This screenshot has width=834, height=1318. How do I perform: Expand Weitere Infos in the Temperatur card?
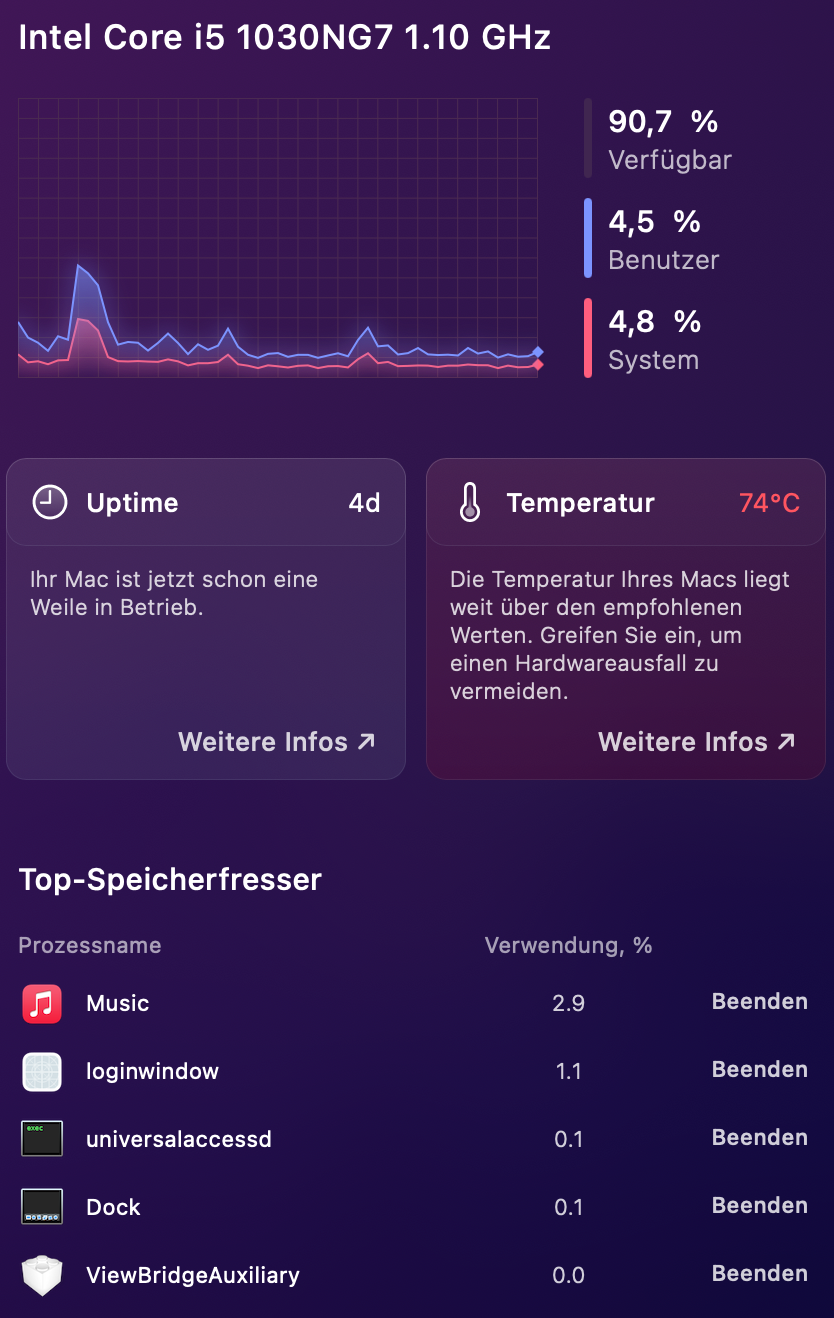pos(697,742)
